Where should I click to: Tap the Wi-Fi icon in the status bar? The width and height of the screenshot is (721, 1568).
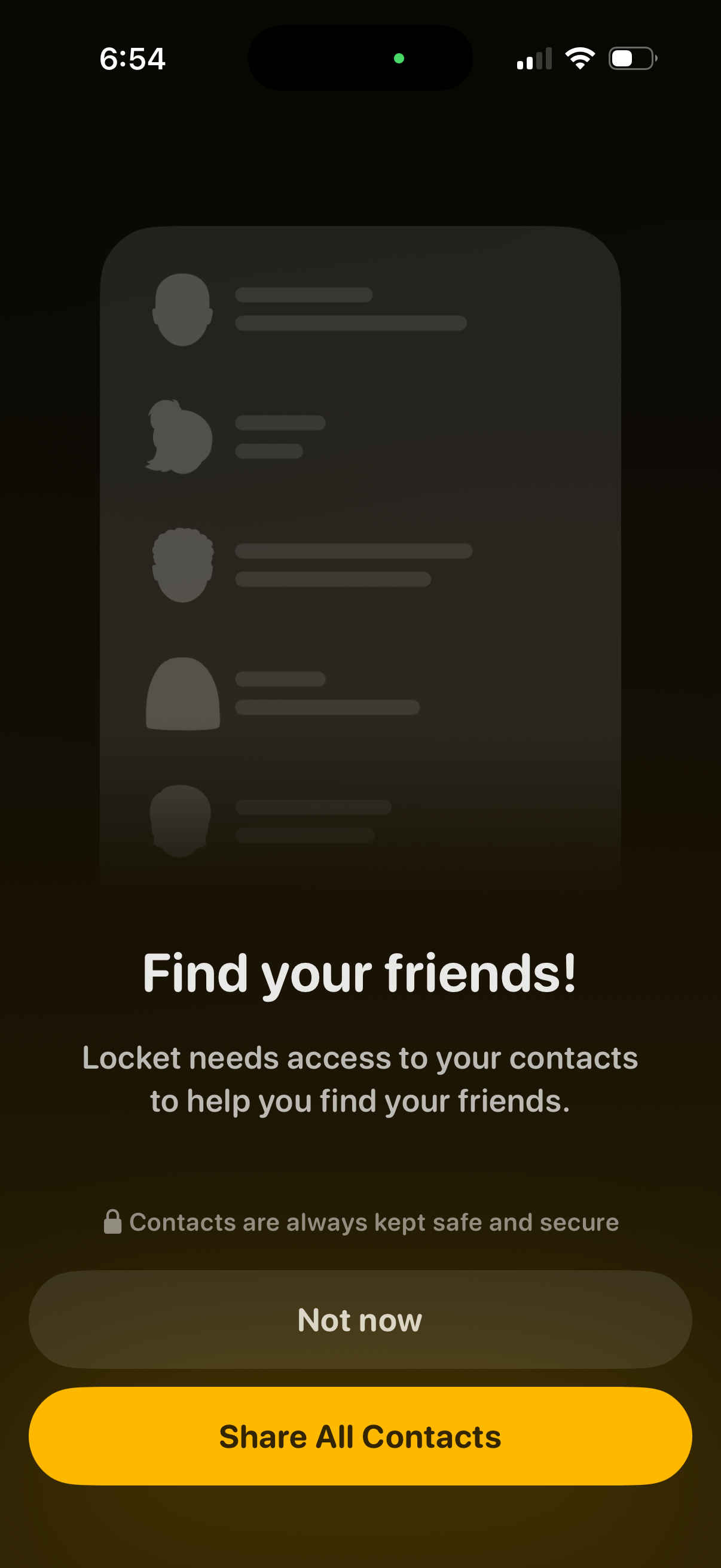coord(579,57)
